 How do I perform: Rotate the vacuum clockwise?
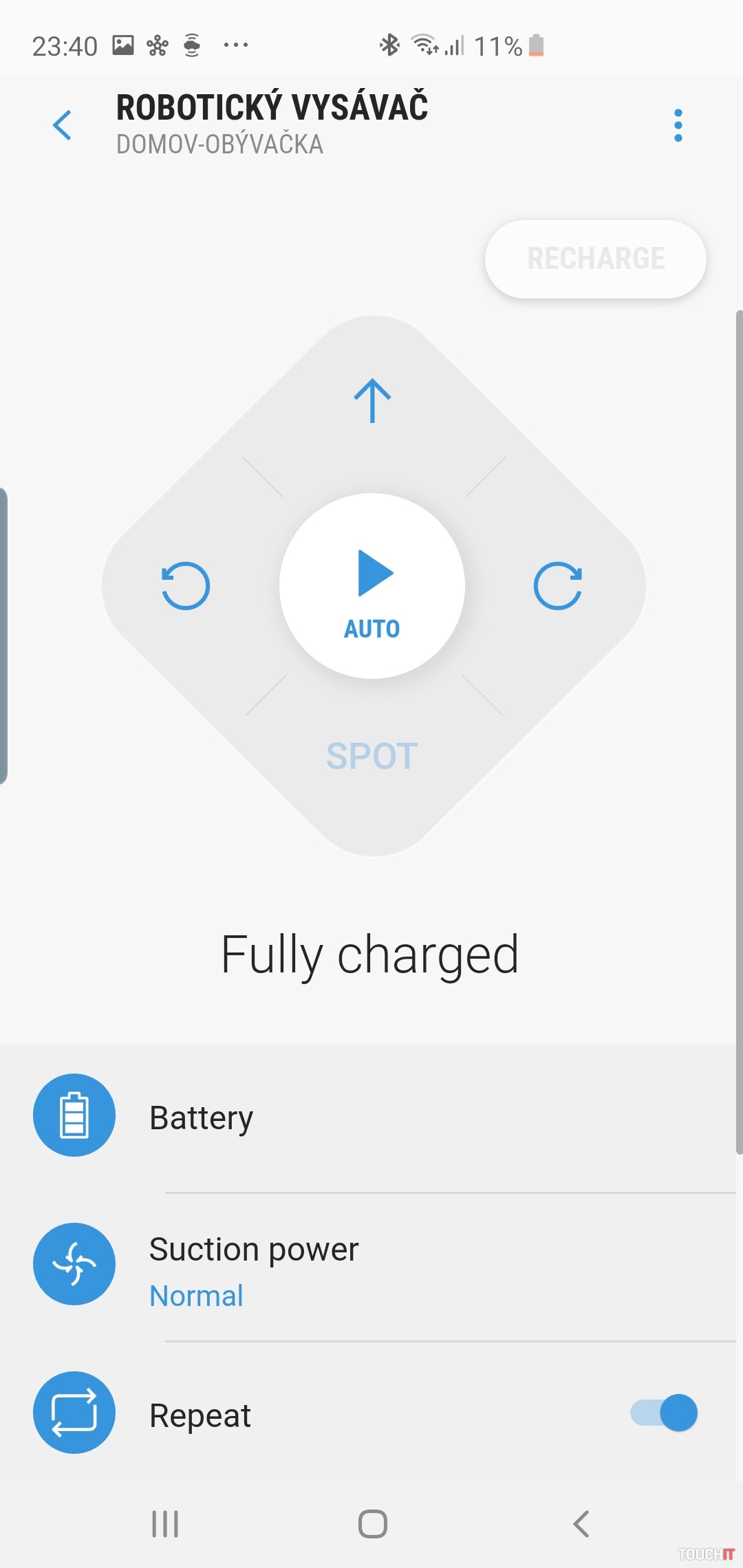pos(558,586)
